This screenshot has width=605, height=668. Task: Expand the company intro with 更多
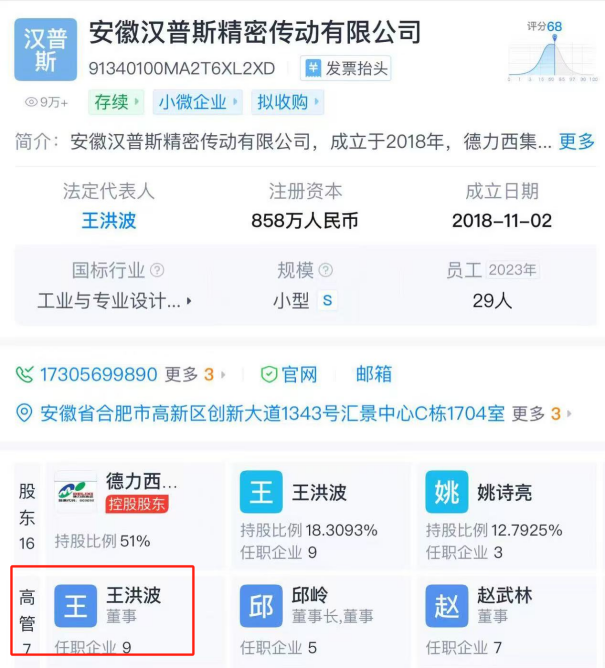click(577, 141)
